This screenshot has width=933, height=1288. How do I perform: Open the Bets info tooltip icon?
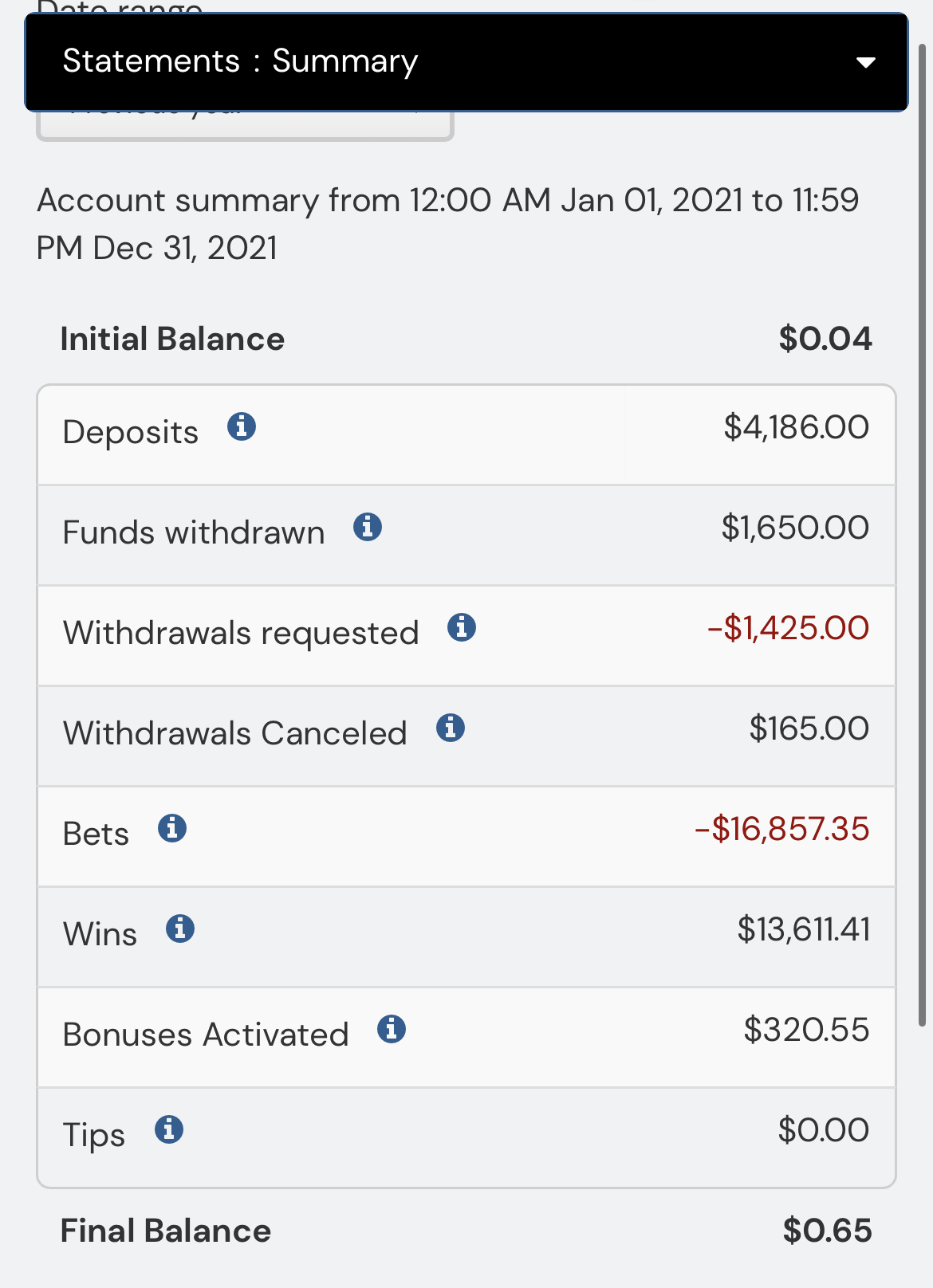[171, 829]
